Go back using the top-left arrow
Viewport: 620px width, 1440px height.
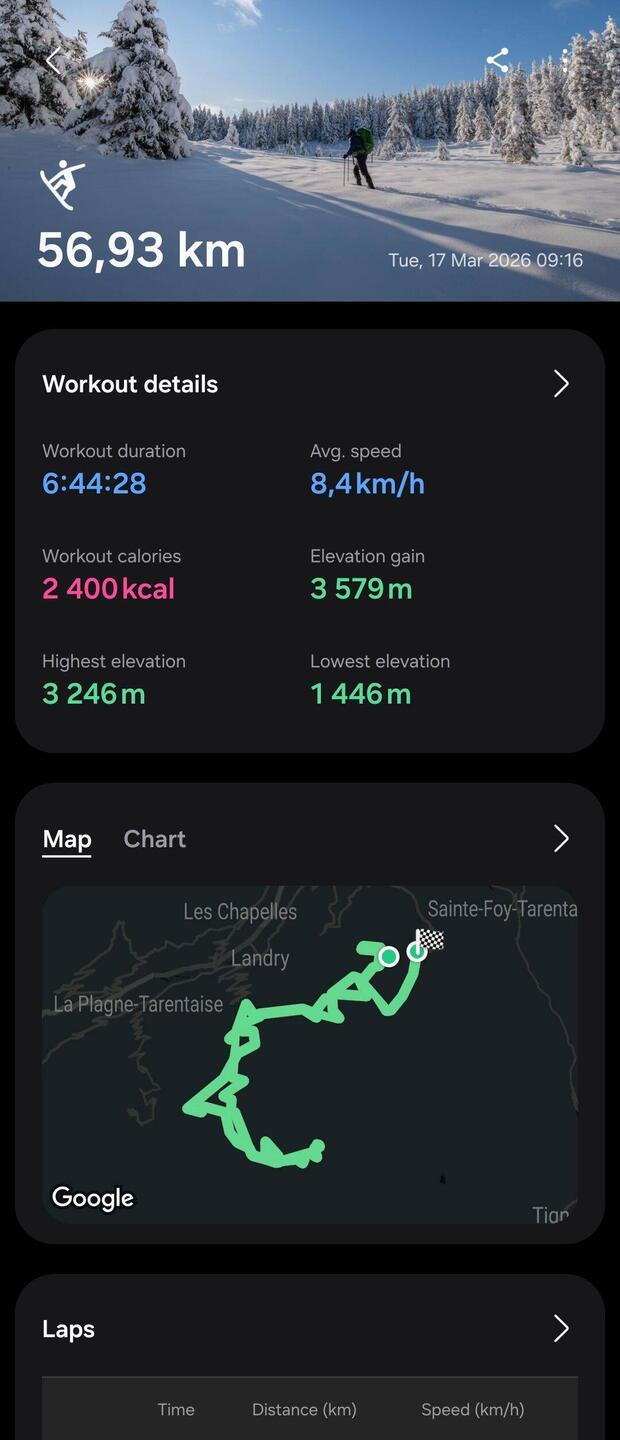click(x=54, y=61)
